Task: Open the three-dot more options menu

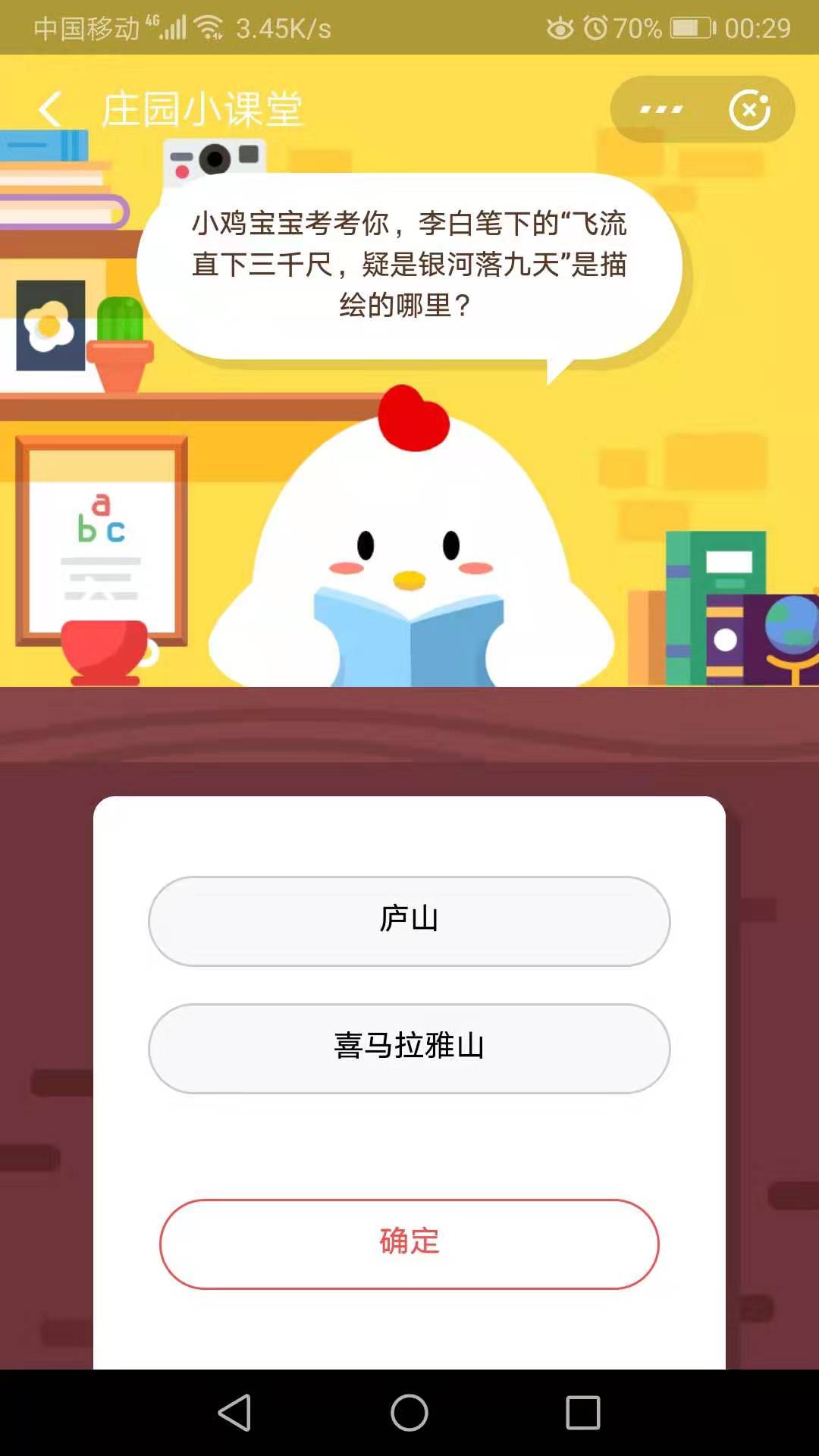Action: pos(661,110)
